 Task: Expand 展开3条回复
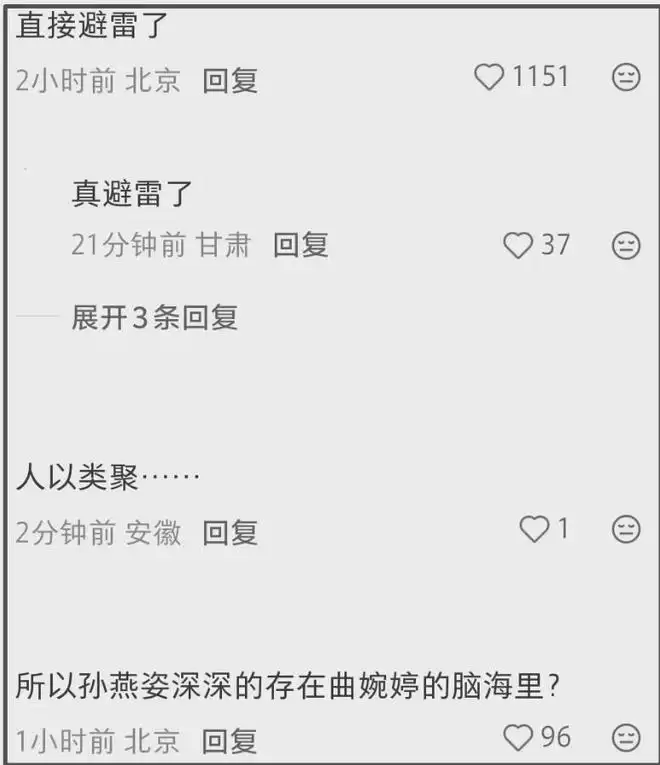[x=154, y=318]
